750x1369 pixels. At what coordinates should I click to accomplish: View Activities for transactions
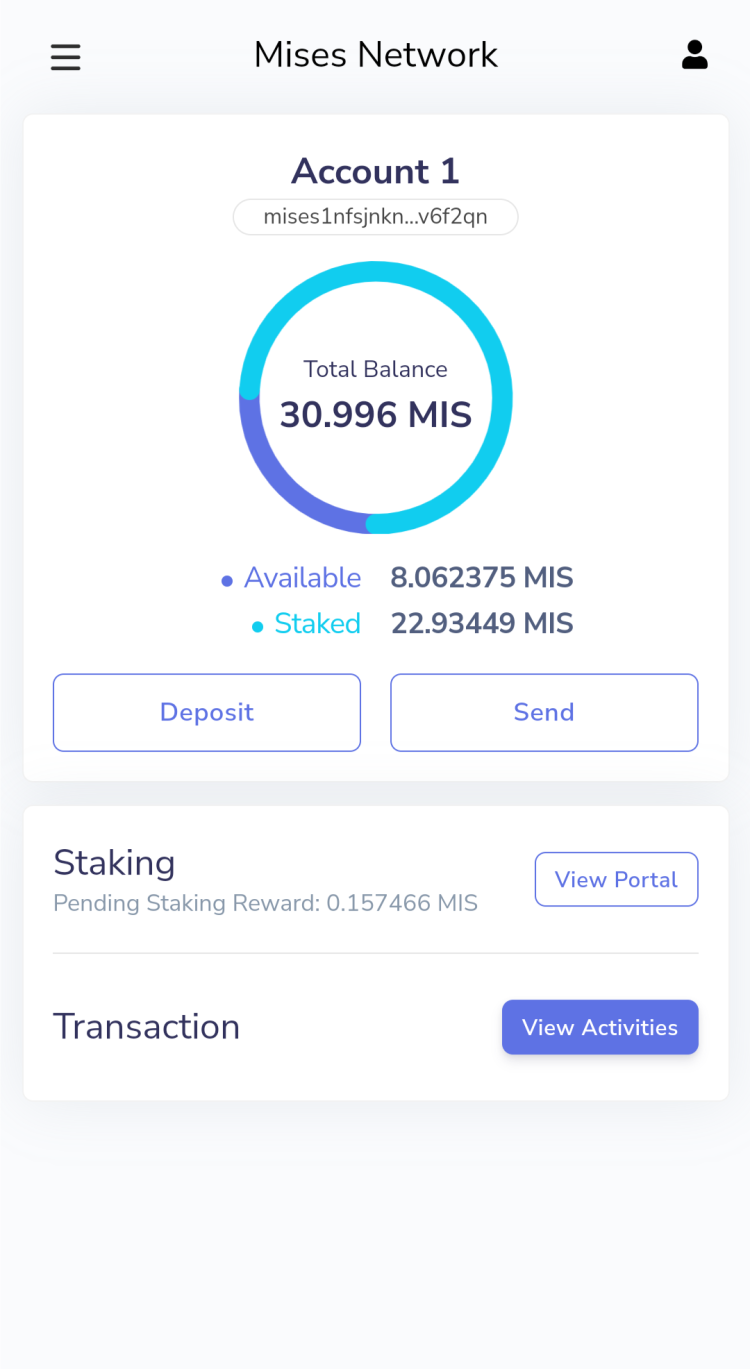(600, 1027)
